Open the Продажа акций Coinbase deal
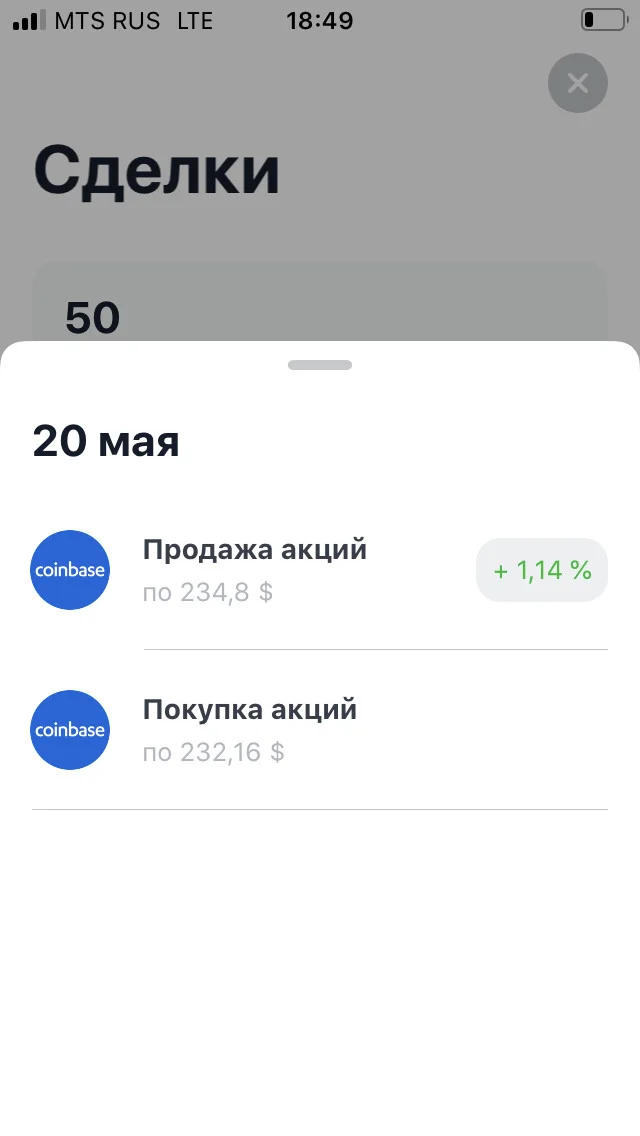This screenshot has width=640, height=1136. click(319, 570)
